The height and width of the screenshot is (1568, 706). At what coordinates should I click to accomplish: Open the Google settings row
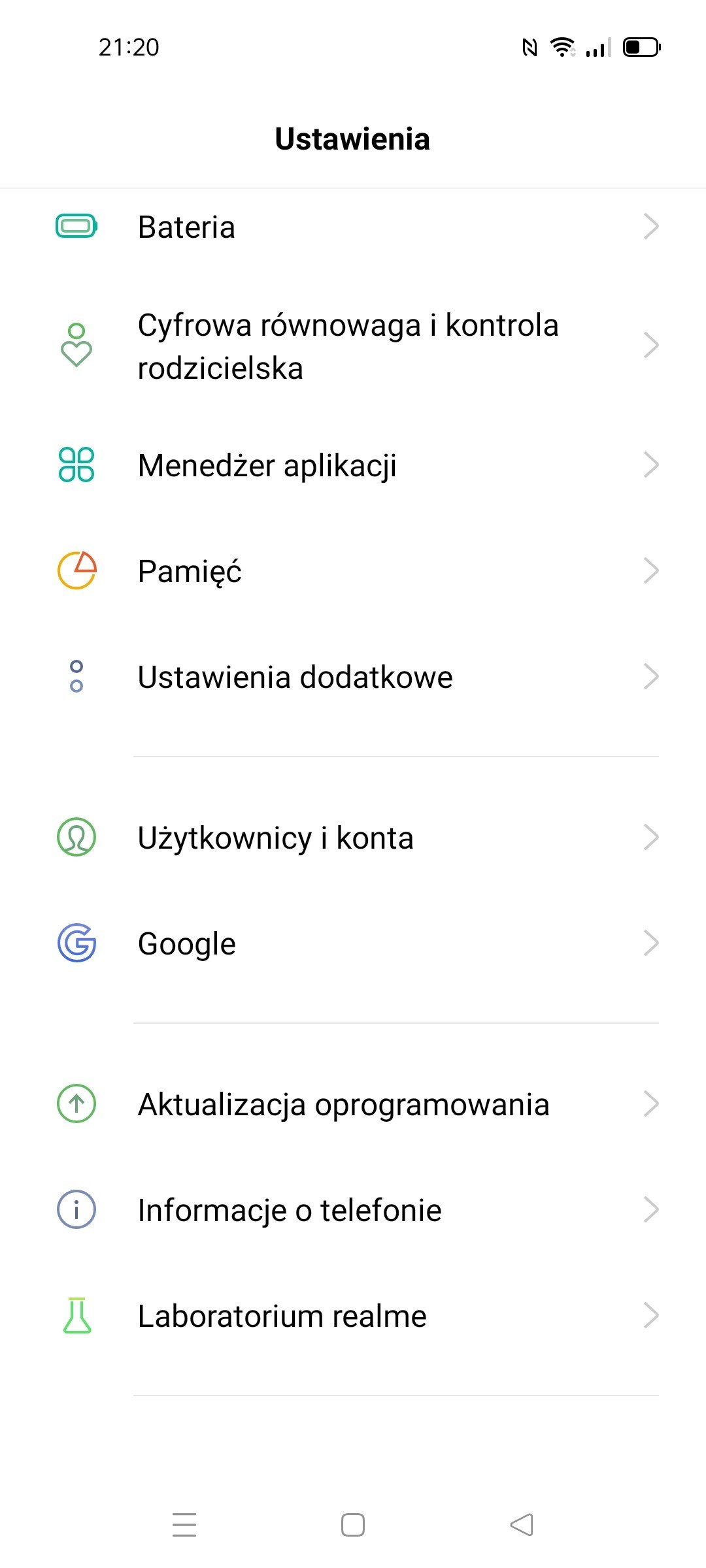(353, 943)
